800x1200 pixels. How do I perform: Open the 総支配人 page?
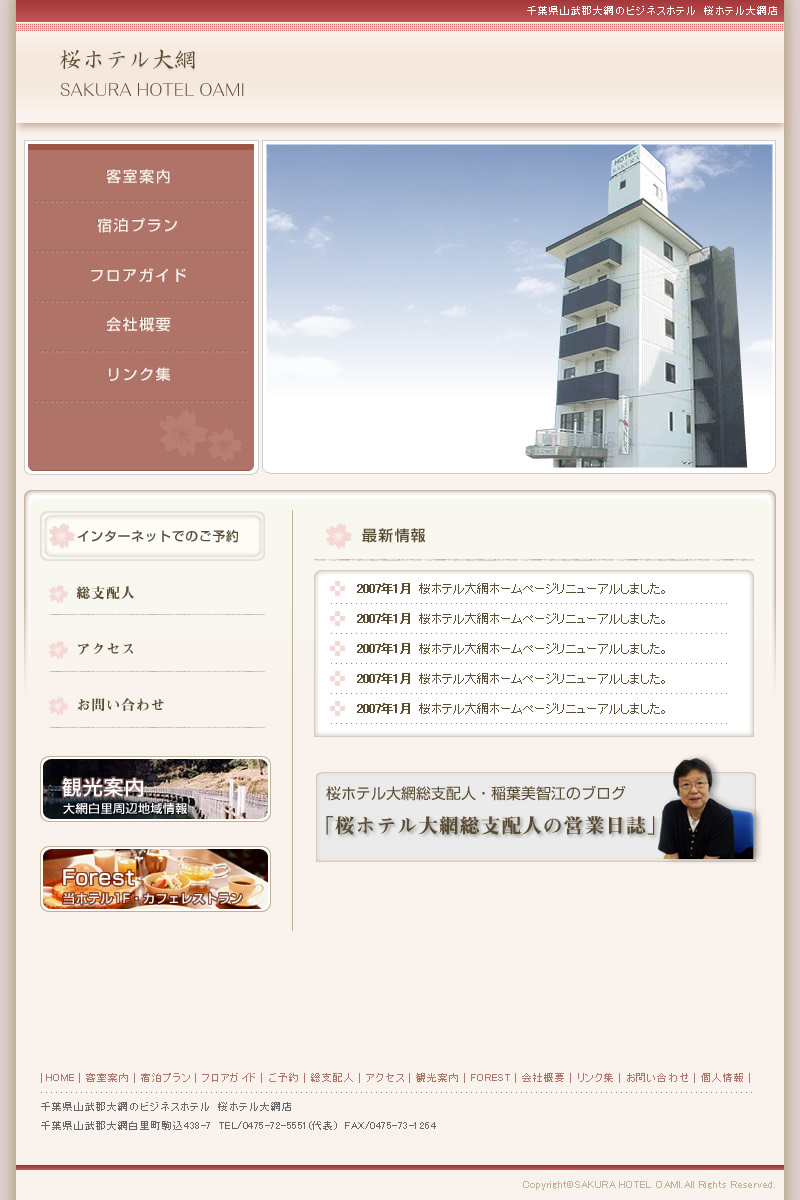pos(105,593)
